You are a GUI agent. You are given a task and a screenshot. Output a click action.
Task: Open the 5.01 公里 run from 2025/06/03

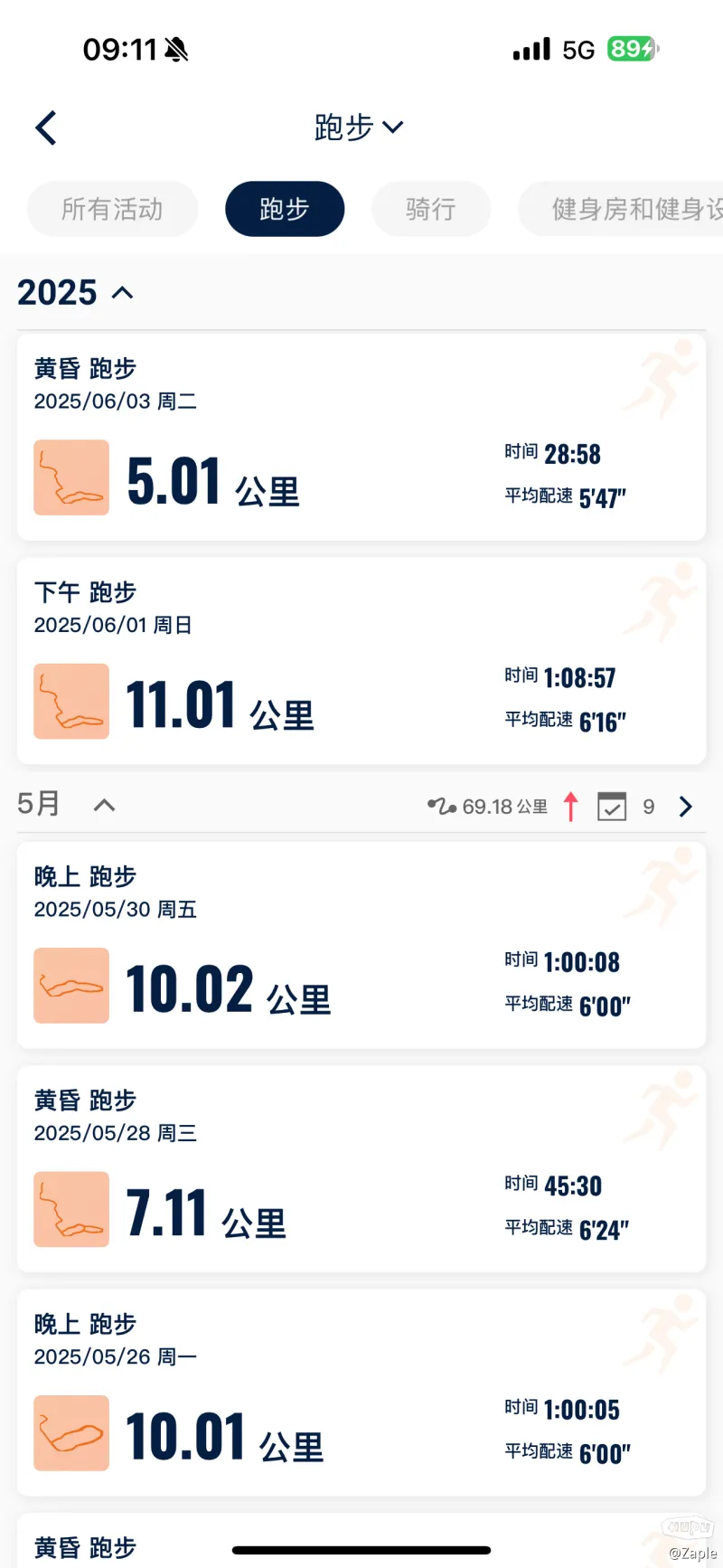tap(361, 437)
